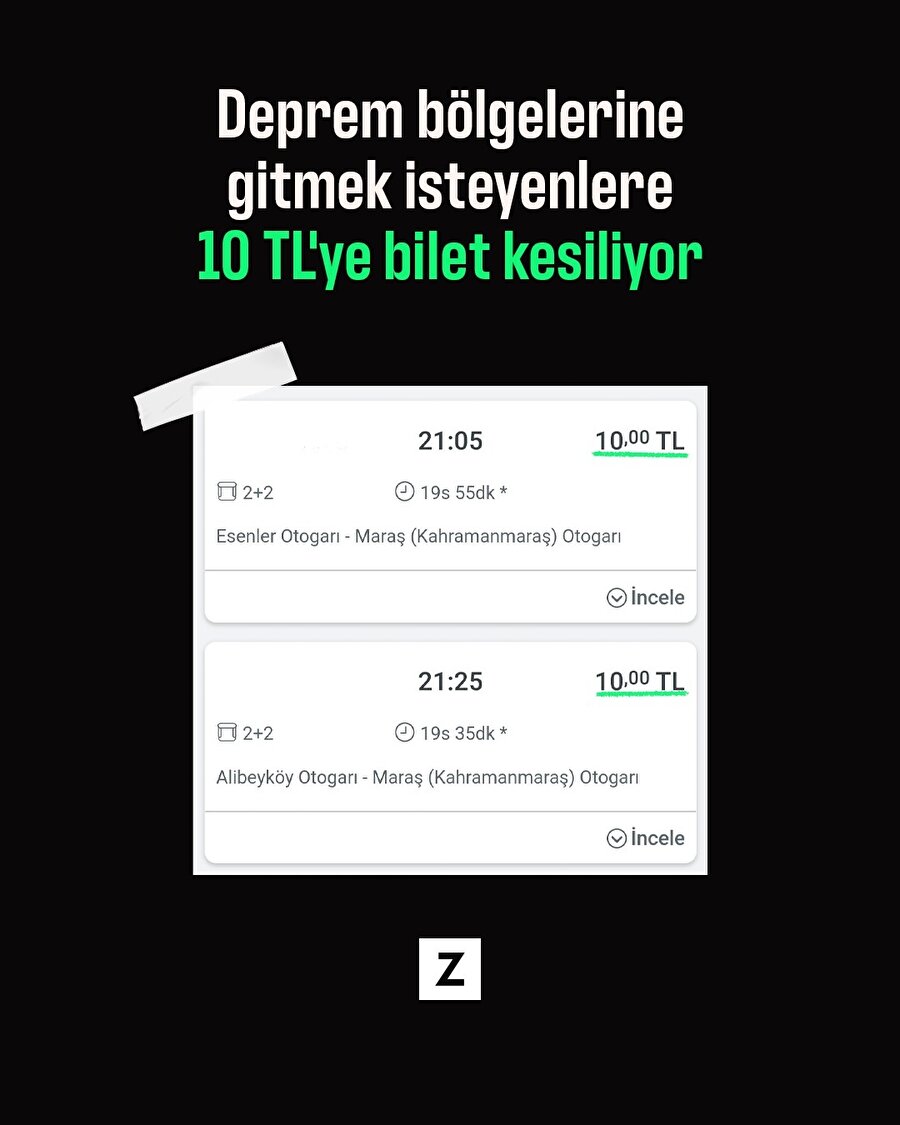This screenshot has height=1125, width=900.
Task: Click the clock icon next to 19s 35dk
Action: pos(403,733)
